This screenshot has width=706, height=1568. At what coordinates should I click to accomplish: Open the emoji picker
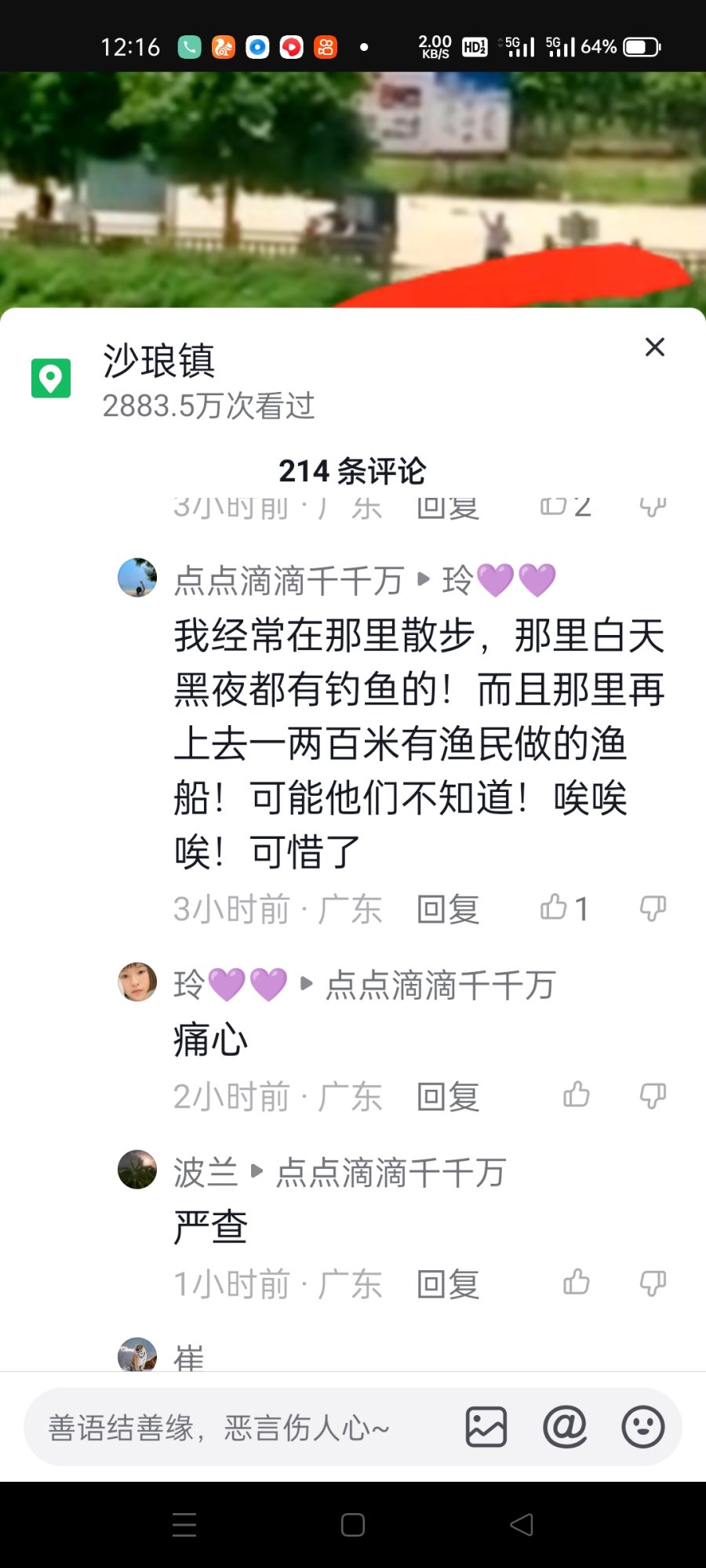pyautogui.click(x=643, y=1427)
